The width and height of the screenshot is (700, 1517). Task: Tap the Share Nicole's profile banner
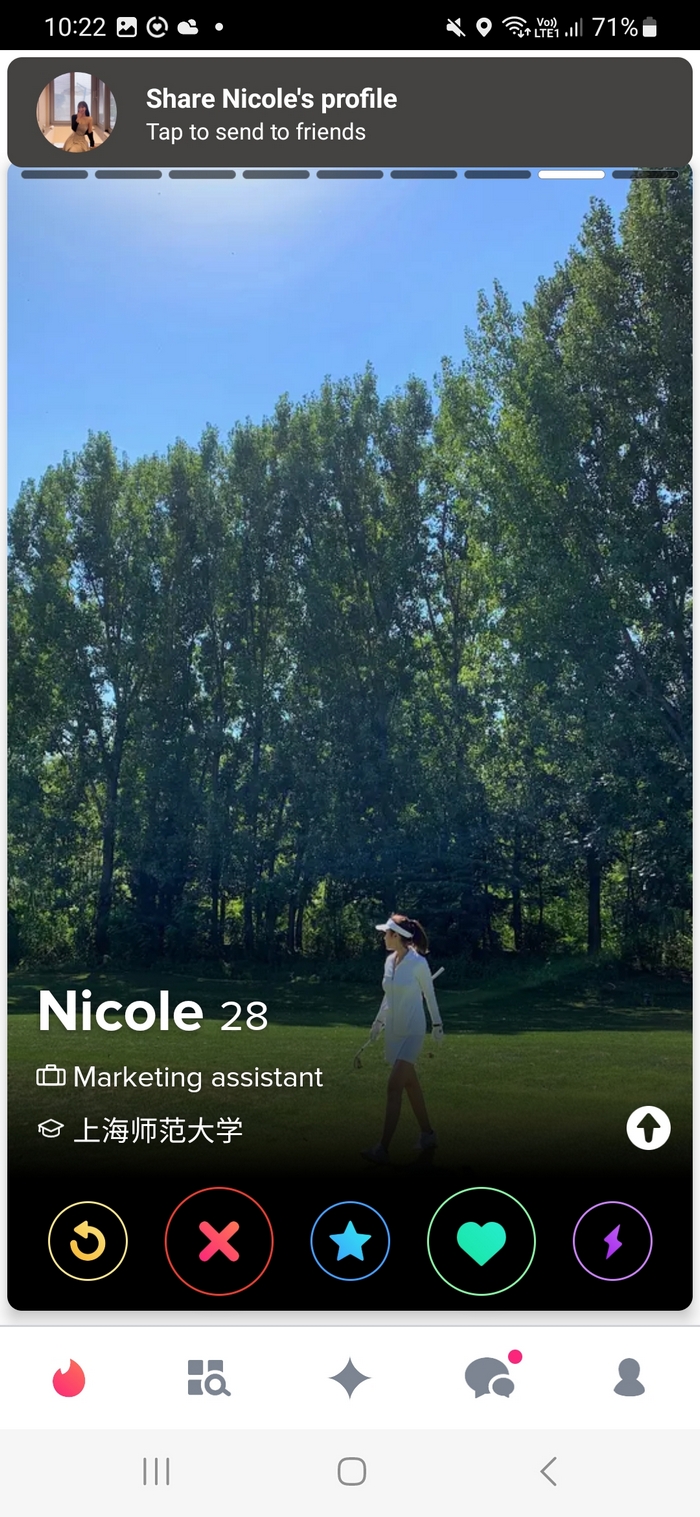pos(350,112)
